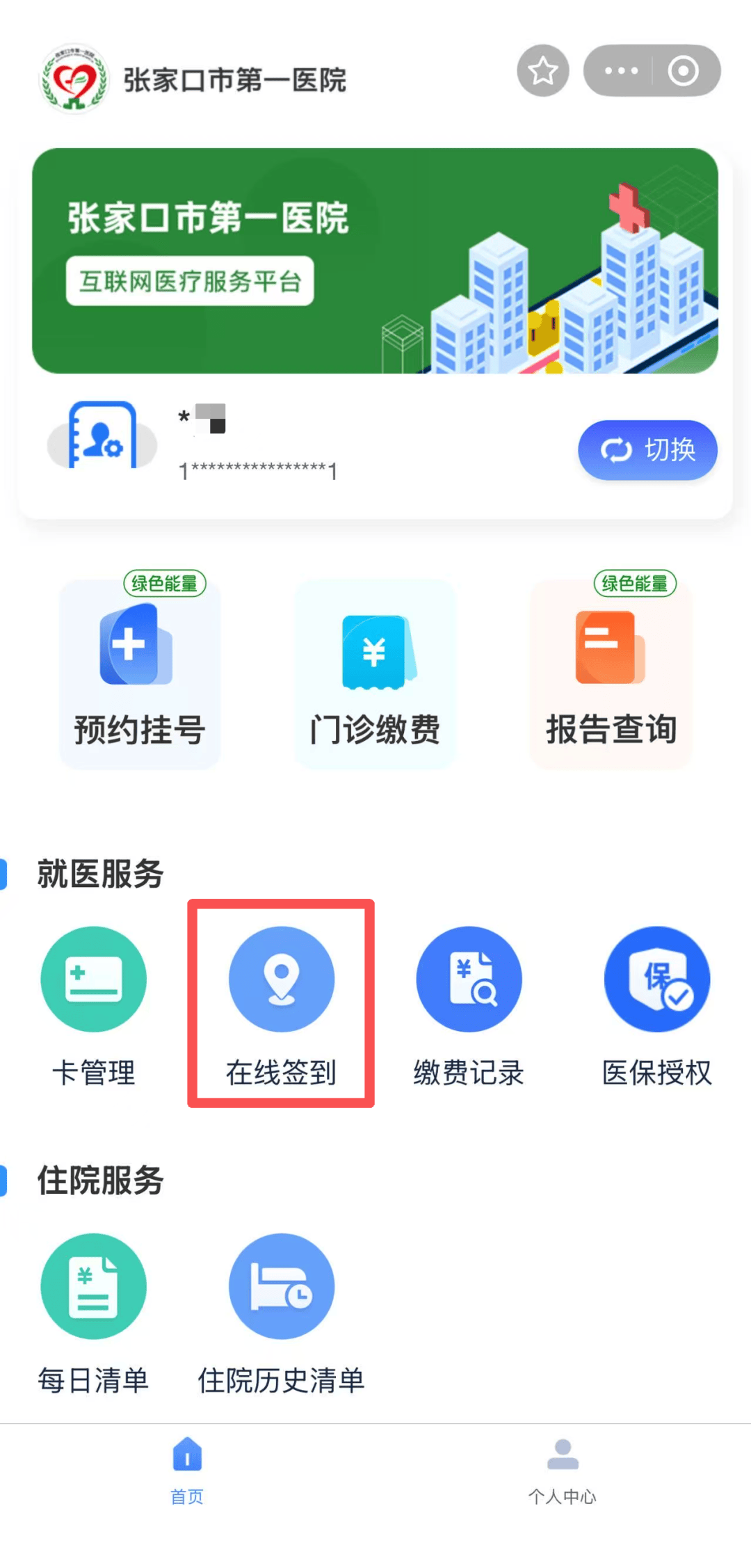The height and width of the screenshot is (1568, 751).
Task: Open the highlighted 在线签到 check-in icon
Action: [281, 979]
